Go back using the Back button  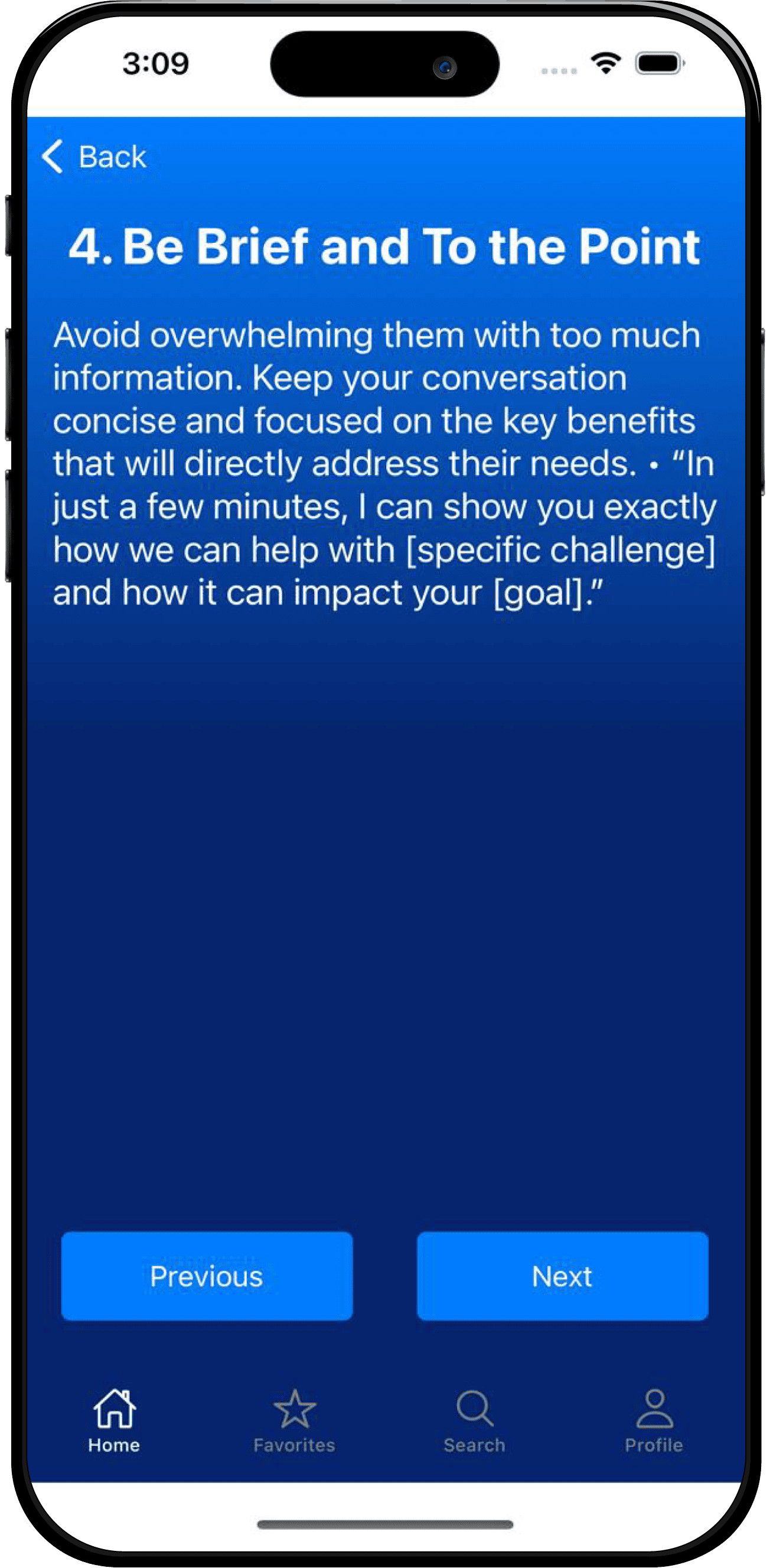[x=94, y=157]
